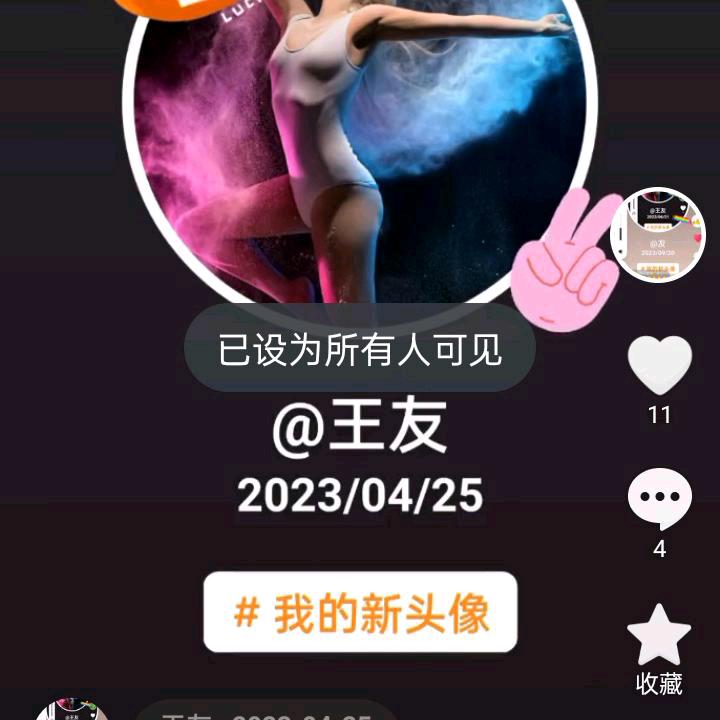
Task: Add to favorites with the 收藏 star
Action: click(x=659, y=637)
